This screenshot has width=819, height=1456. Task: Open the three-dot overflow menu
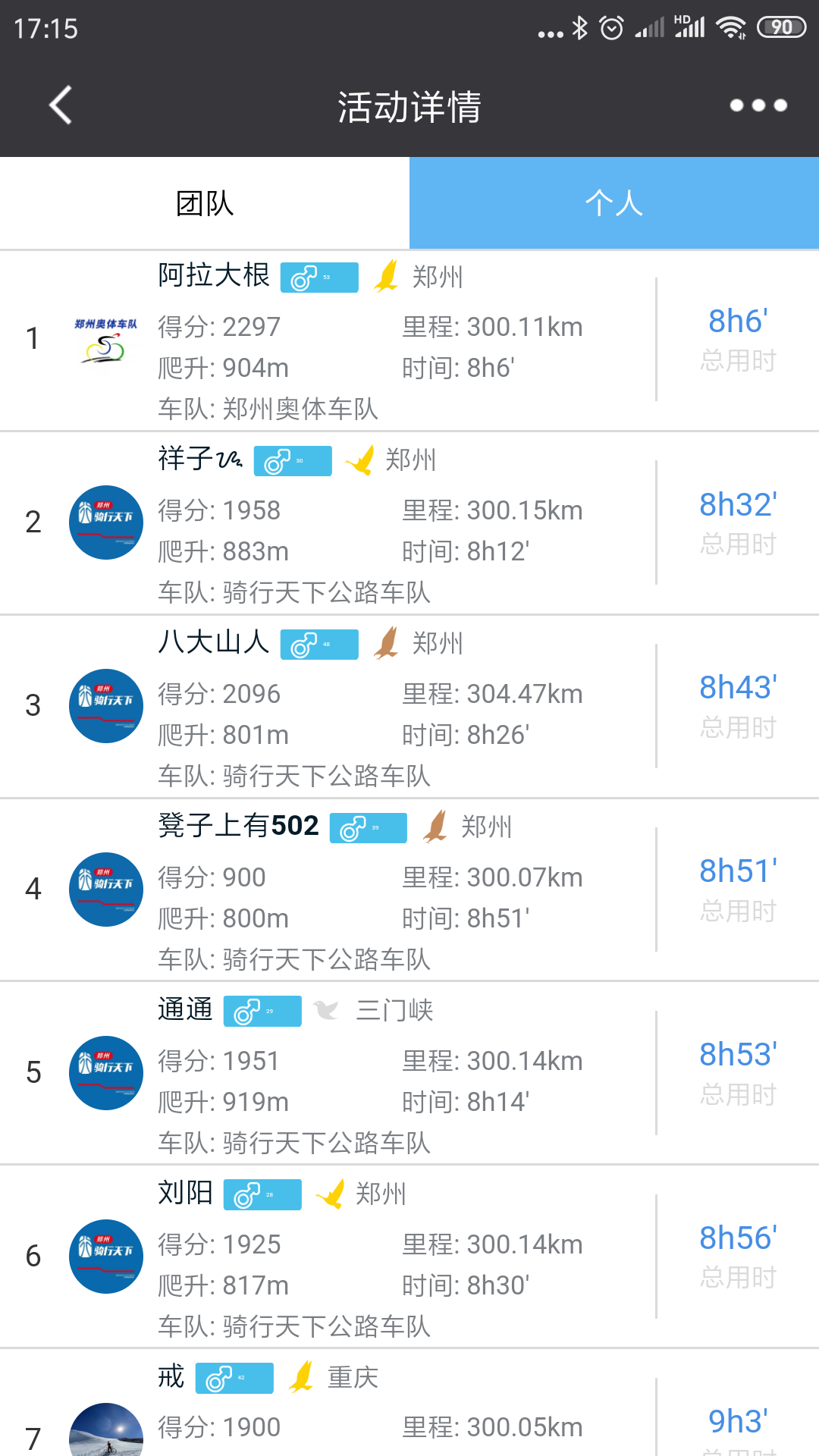pos(758,105)
